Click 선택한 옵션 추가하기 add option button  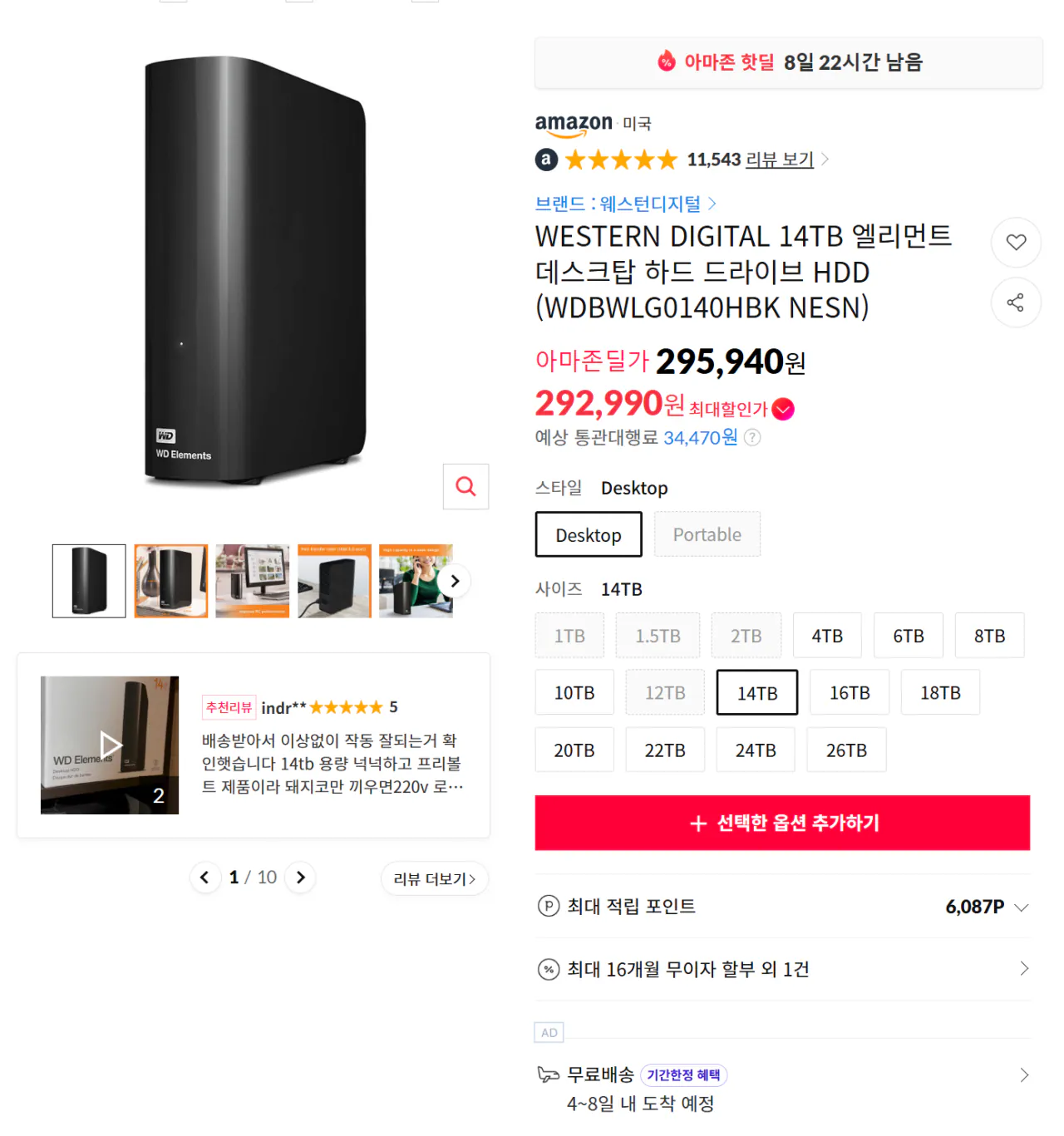click(782, 823)
